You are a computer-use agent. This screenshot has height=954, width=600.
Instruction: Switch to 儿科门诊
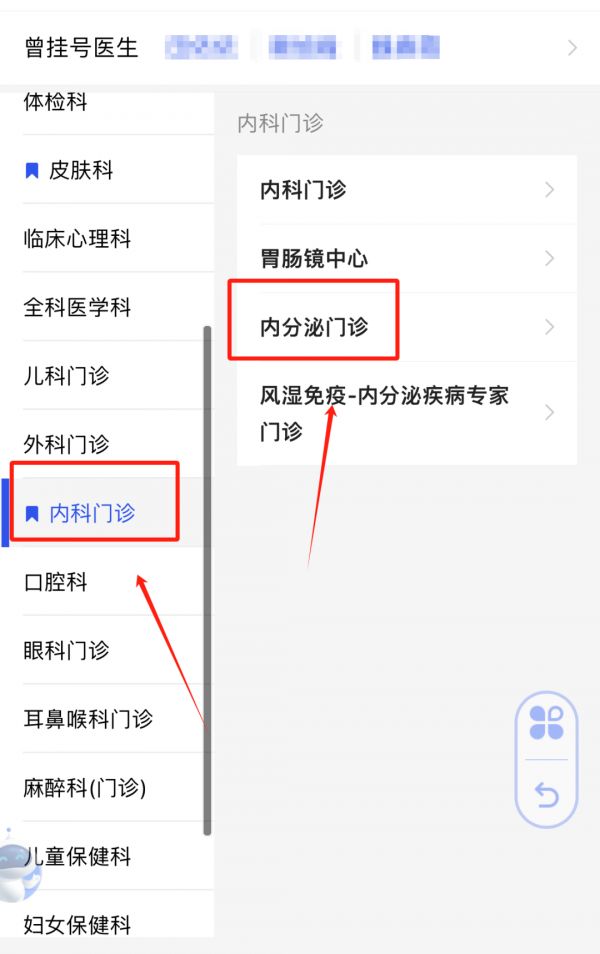point(67,377)
